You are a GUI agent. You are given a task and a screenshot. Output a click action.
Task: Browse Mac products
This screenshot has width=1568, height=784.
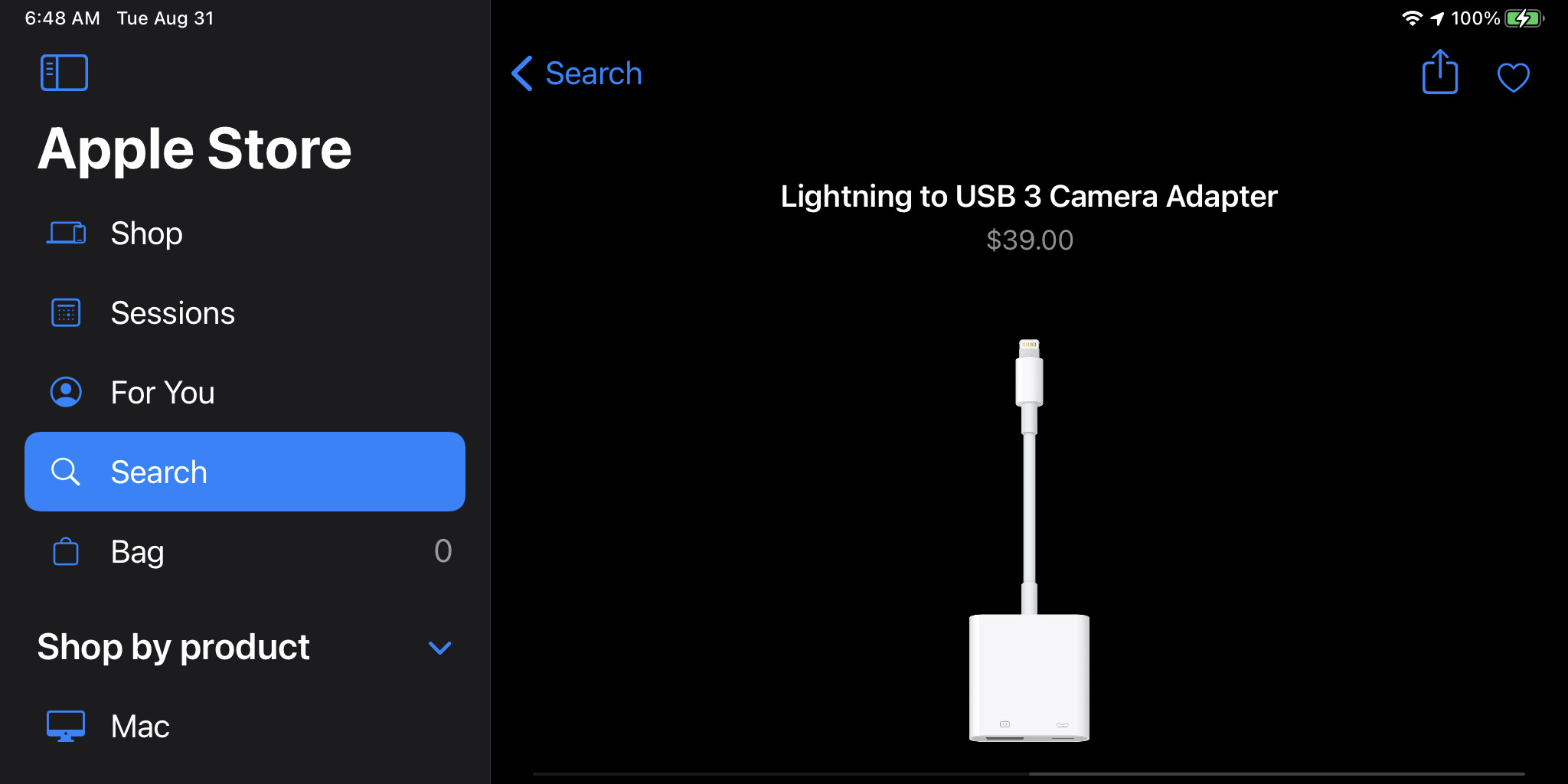point(139,726)
